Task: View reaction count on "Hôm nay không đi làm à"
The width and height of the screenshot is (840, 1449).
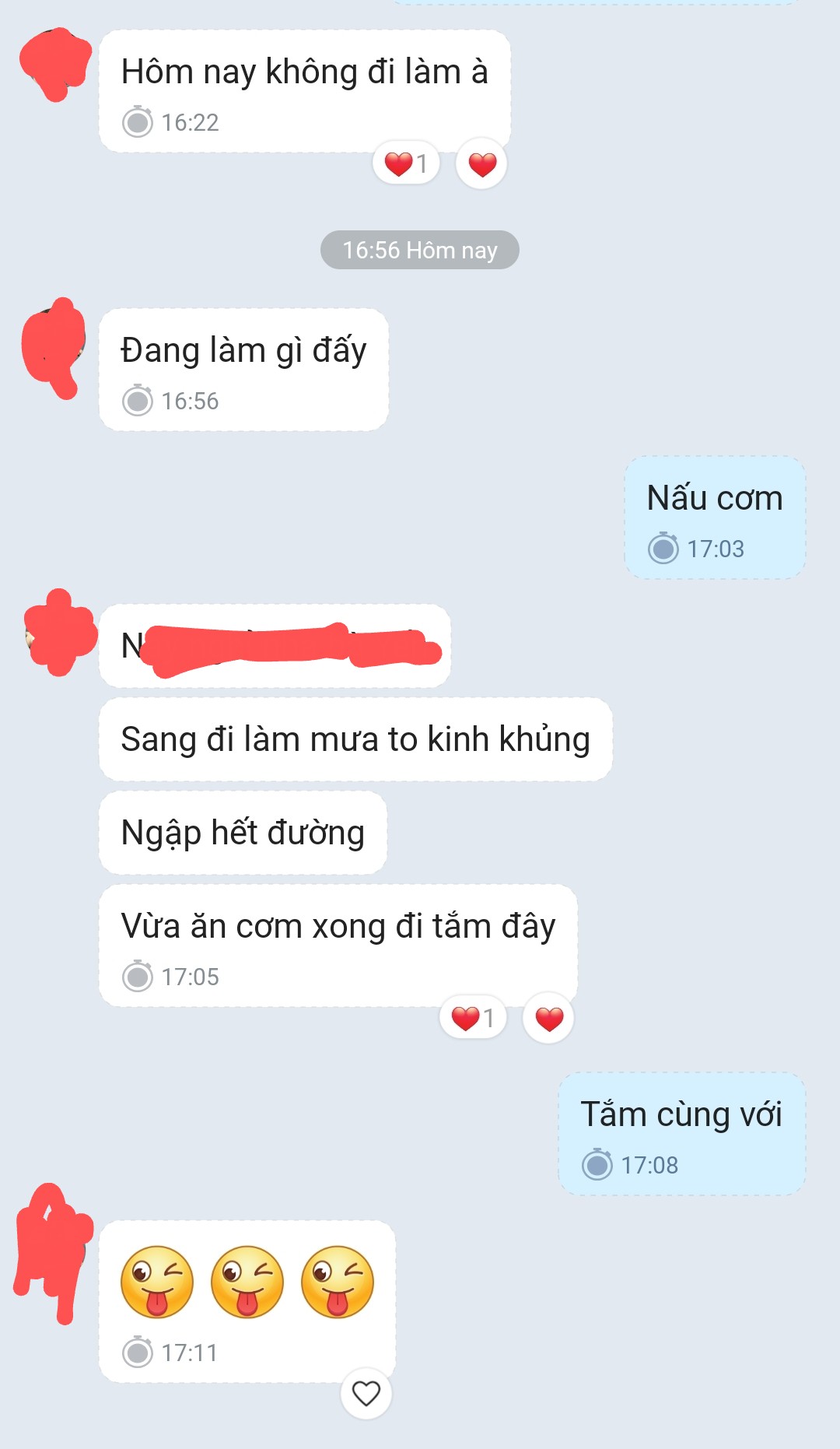Action: click(x=406, y=164)
